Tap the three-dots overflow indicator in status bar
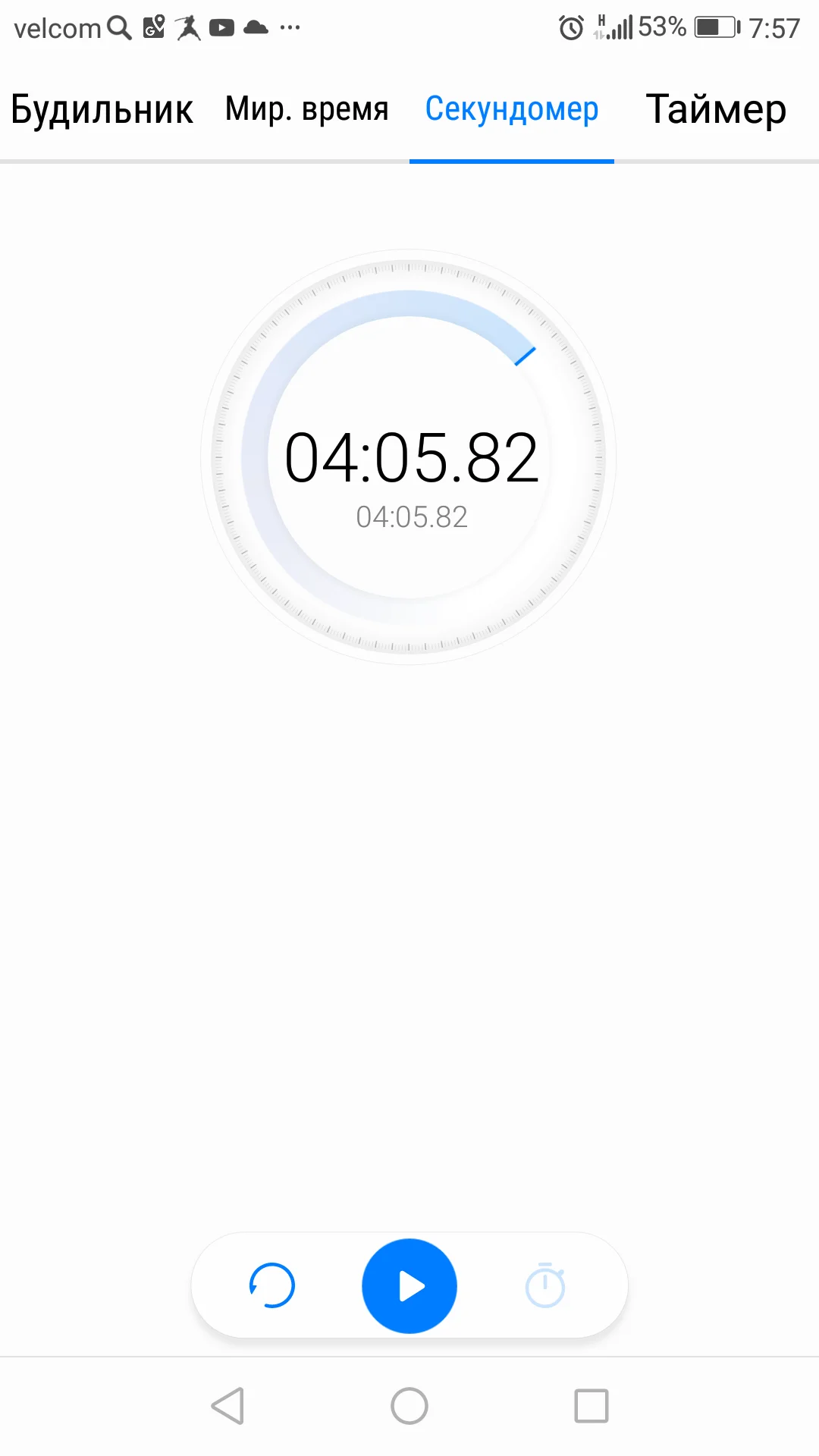Screen dimensions: 819x1456 291,29
